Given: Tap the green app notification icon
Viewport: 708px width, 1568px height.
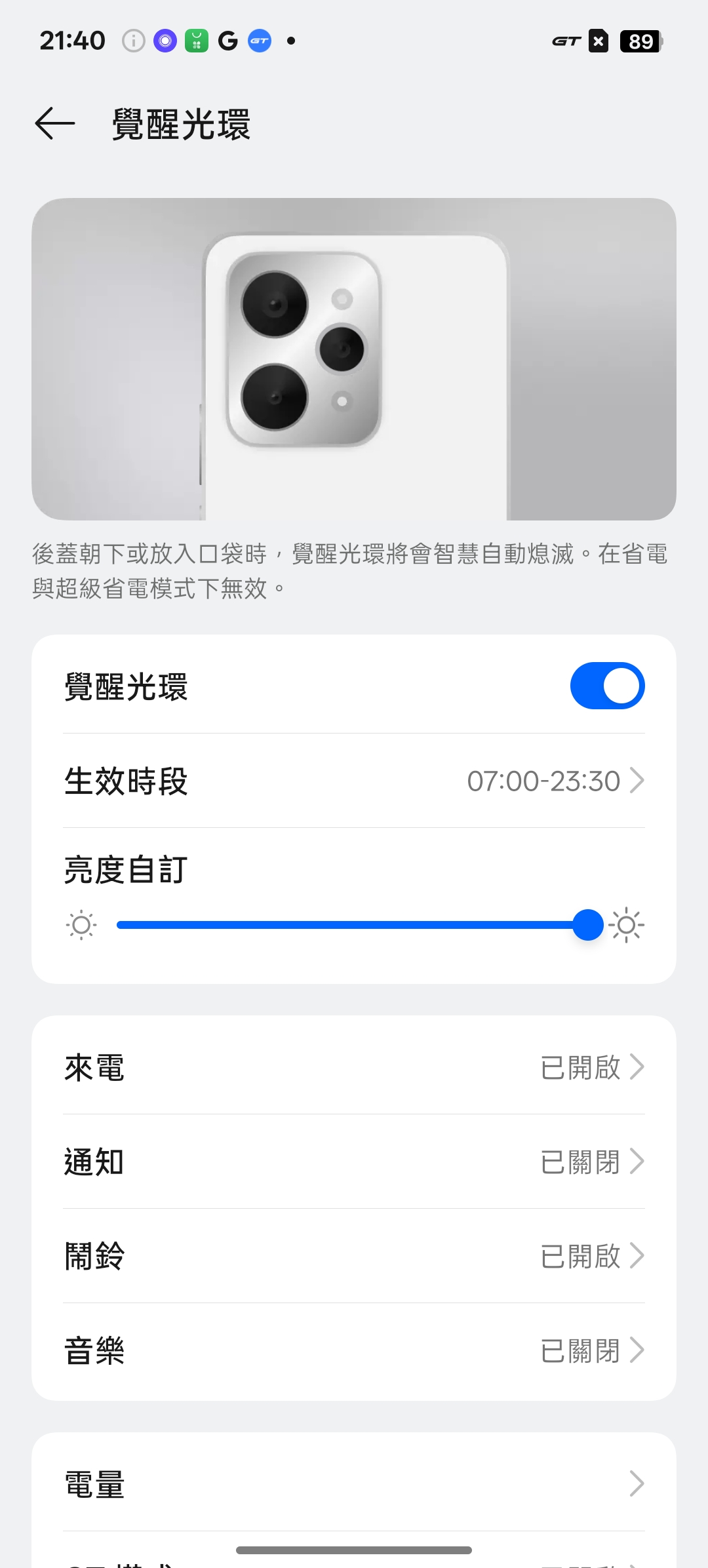Looking at the screenshot, I should click(195, 41).
